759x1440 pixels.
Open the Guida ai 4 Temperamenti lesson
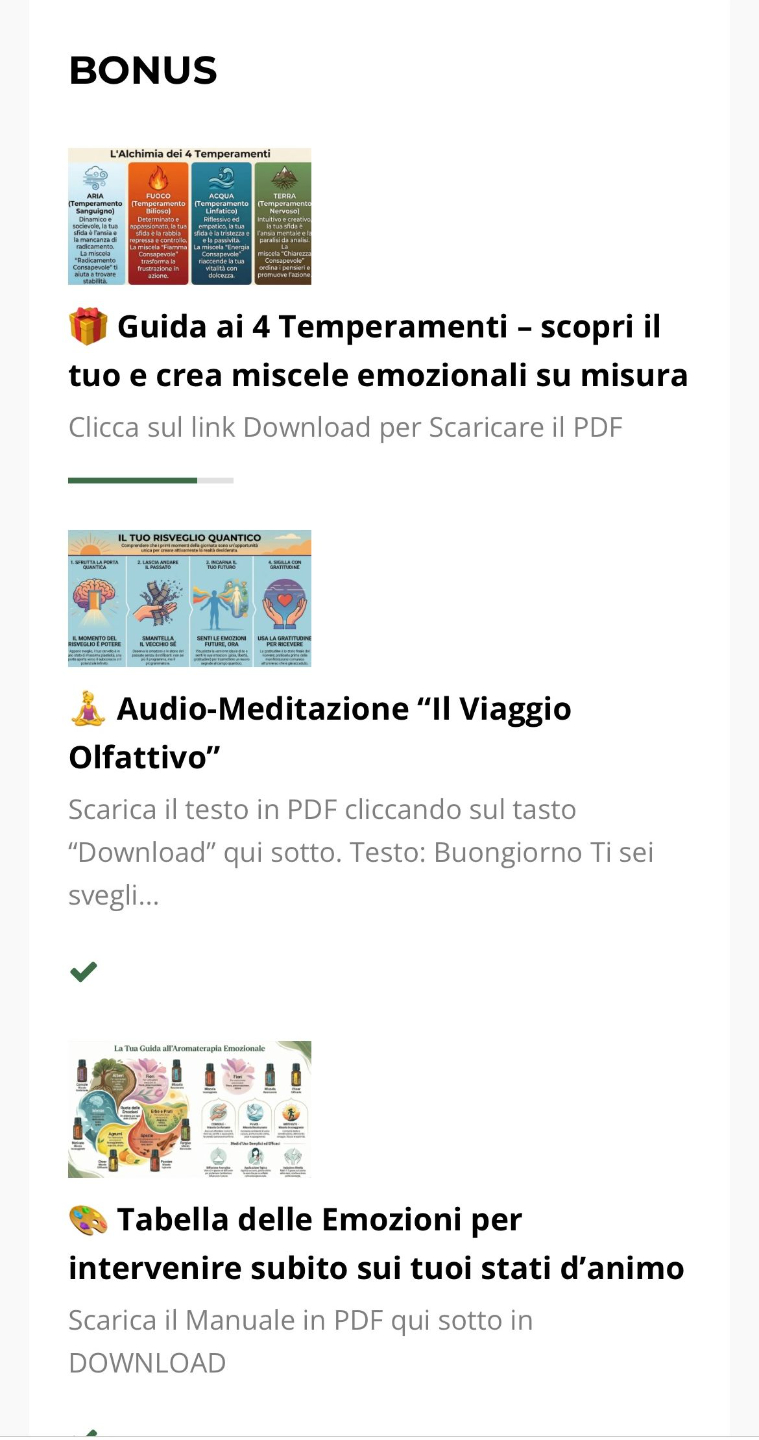point(378,351)
